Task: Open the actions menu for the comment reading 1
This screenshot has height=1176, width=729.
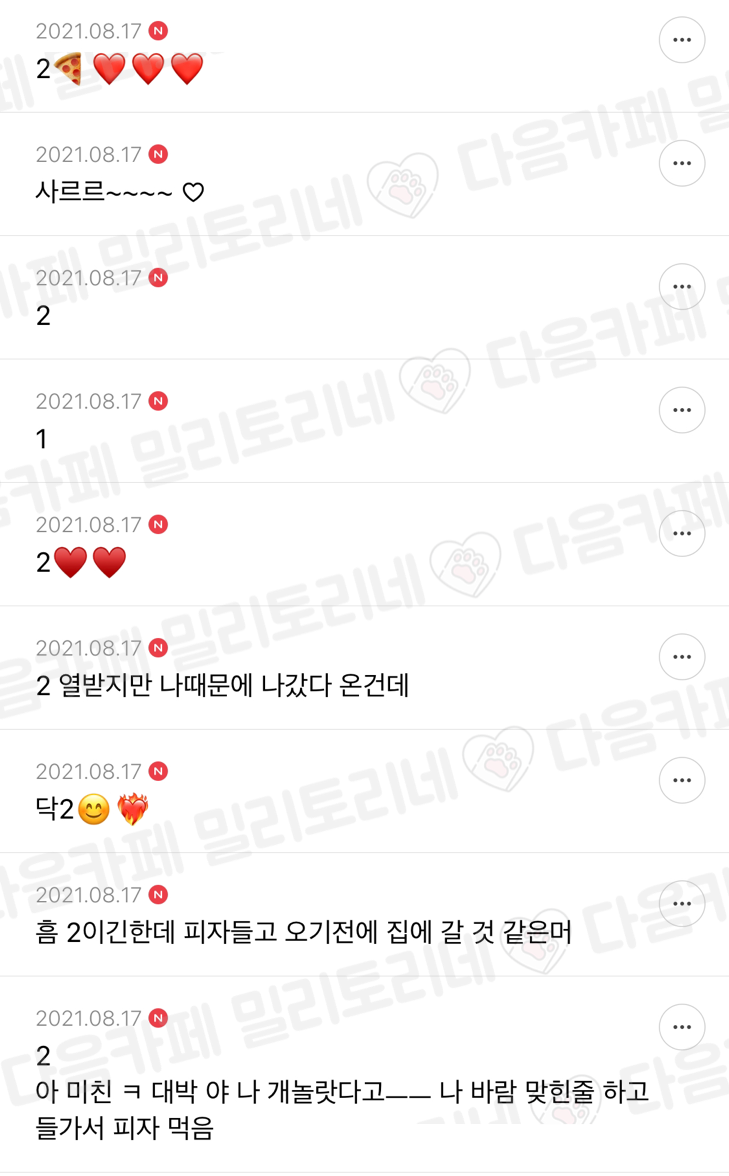Action: click(682, 410)
